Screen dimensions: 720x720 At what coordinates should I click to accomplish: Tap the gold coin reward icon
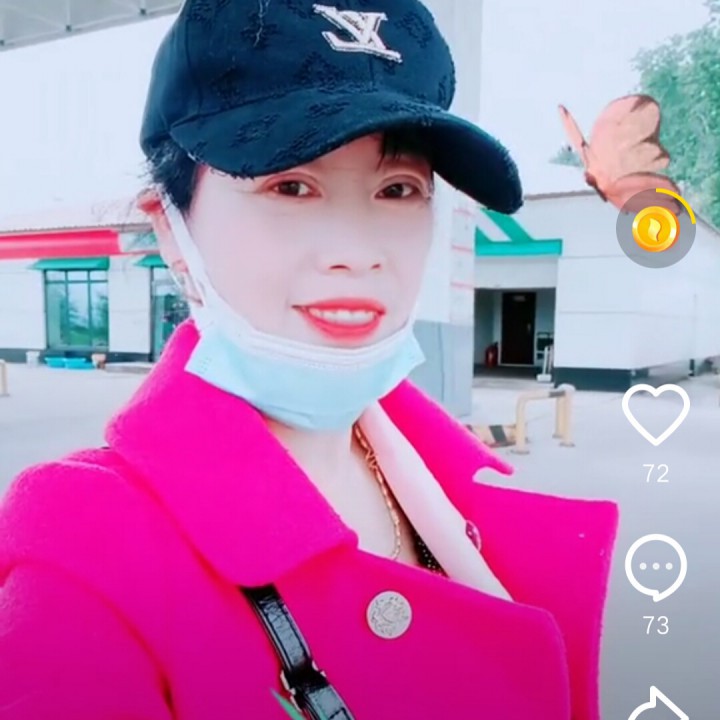[x=655, y=230]
